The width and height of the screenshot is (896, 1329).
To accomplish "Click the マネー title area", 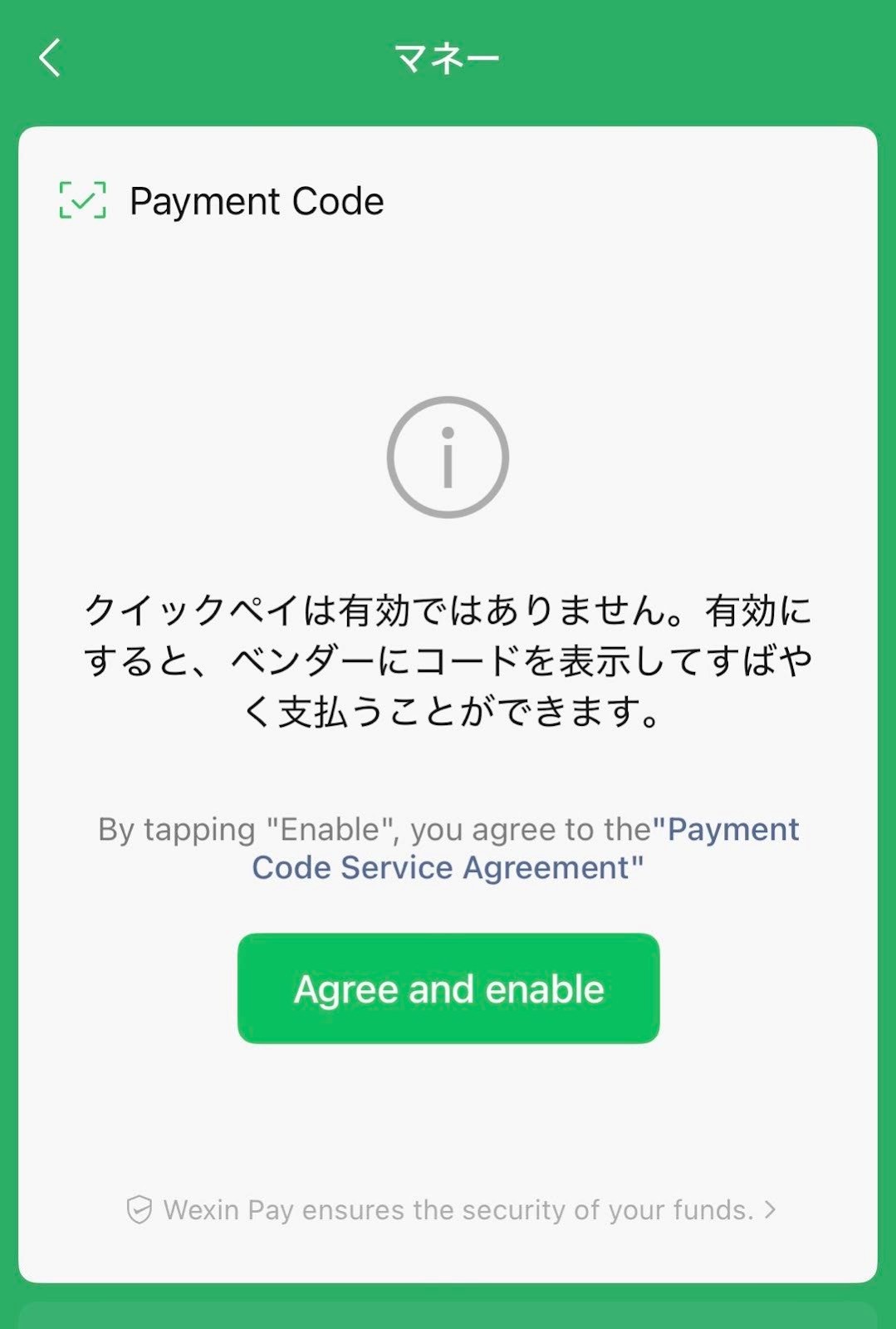I will tap(448, 56).
